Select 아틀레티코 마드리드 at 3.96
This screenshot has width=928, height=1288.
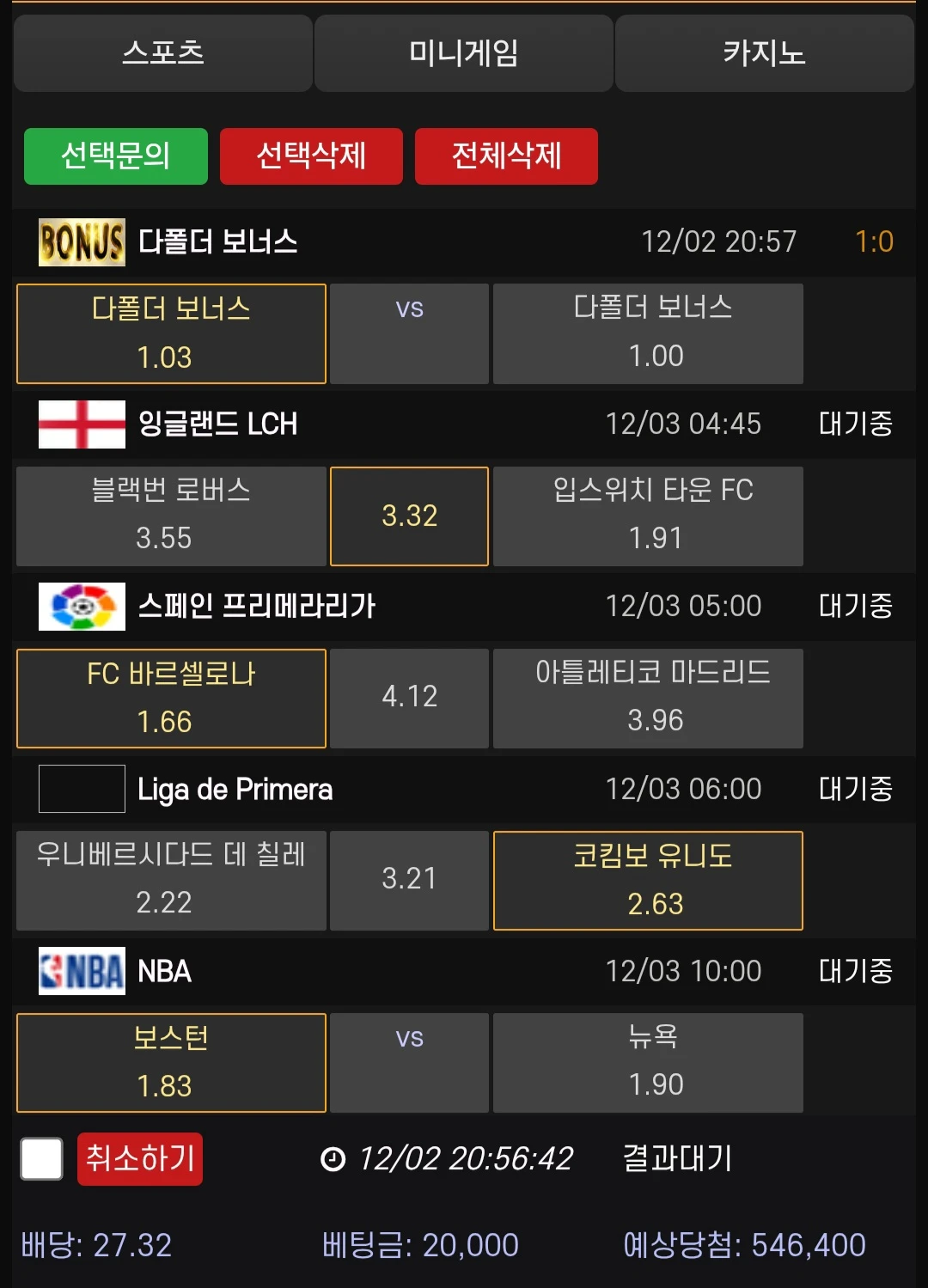648,698
